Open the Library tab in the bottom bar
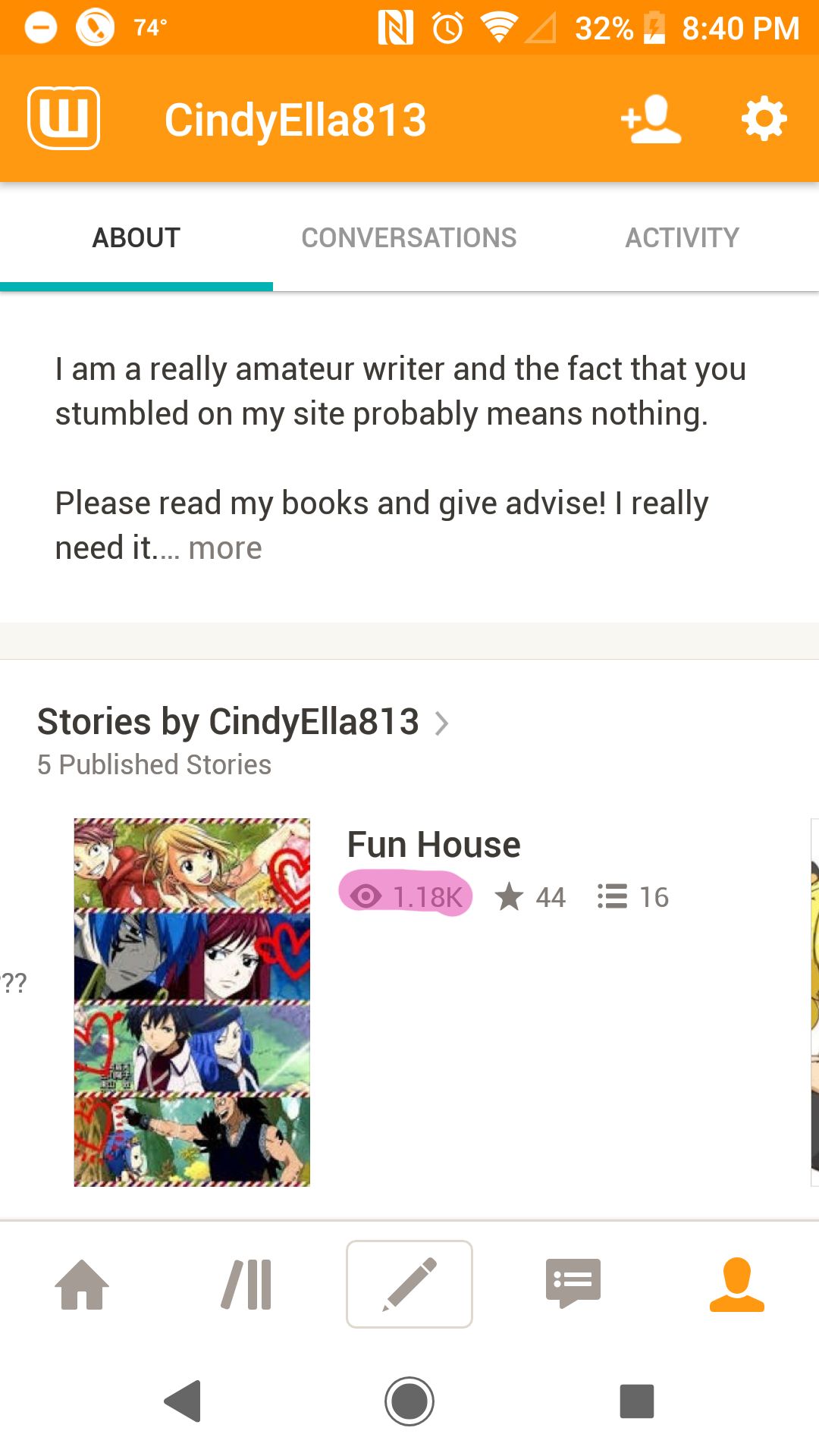 point(246,1284)
